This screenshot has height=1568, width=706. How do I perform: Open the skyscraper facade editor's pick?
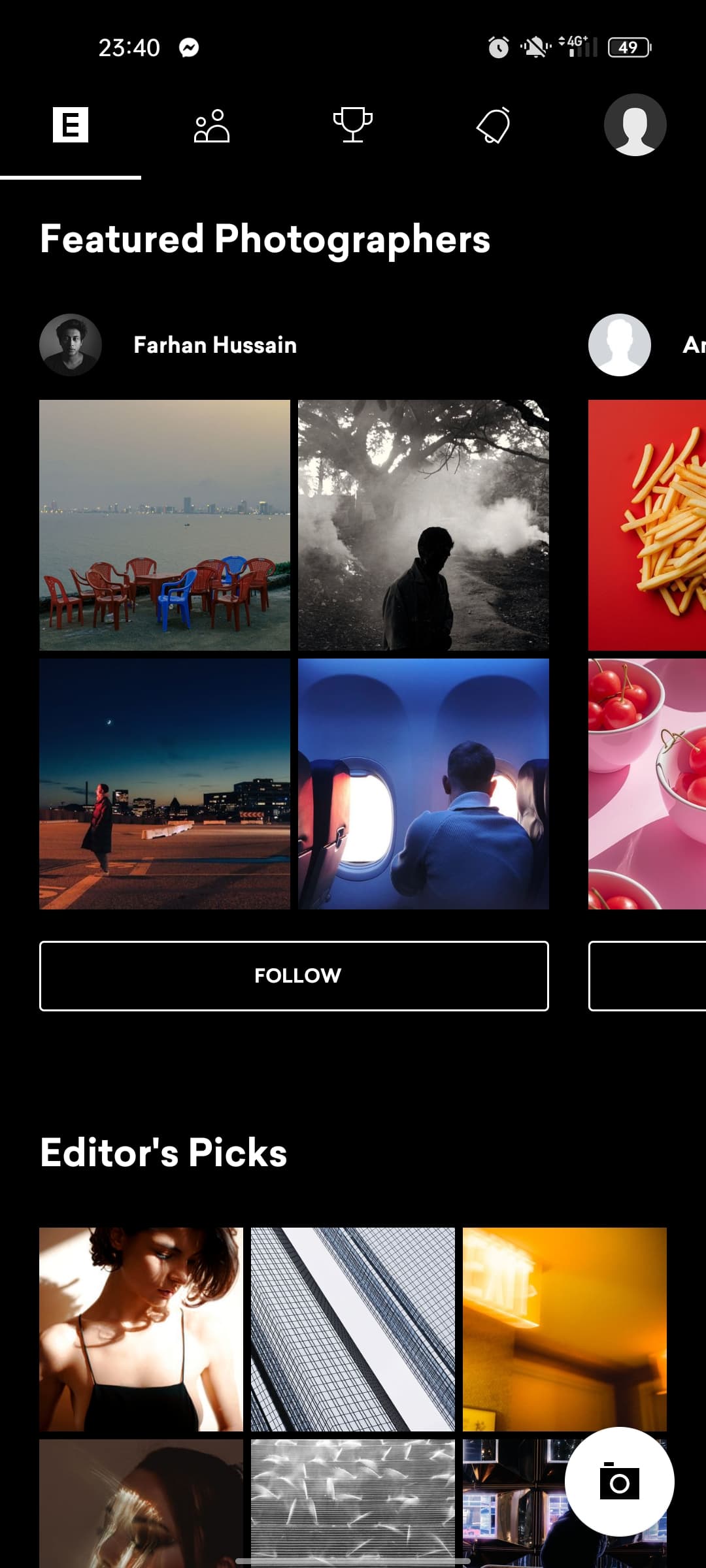pyautogui.click(x=353, y=1330)
